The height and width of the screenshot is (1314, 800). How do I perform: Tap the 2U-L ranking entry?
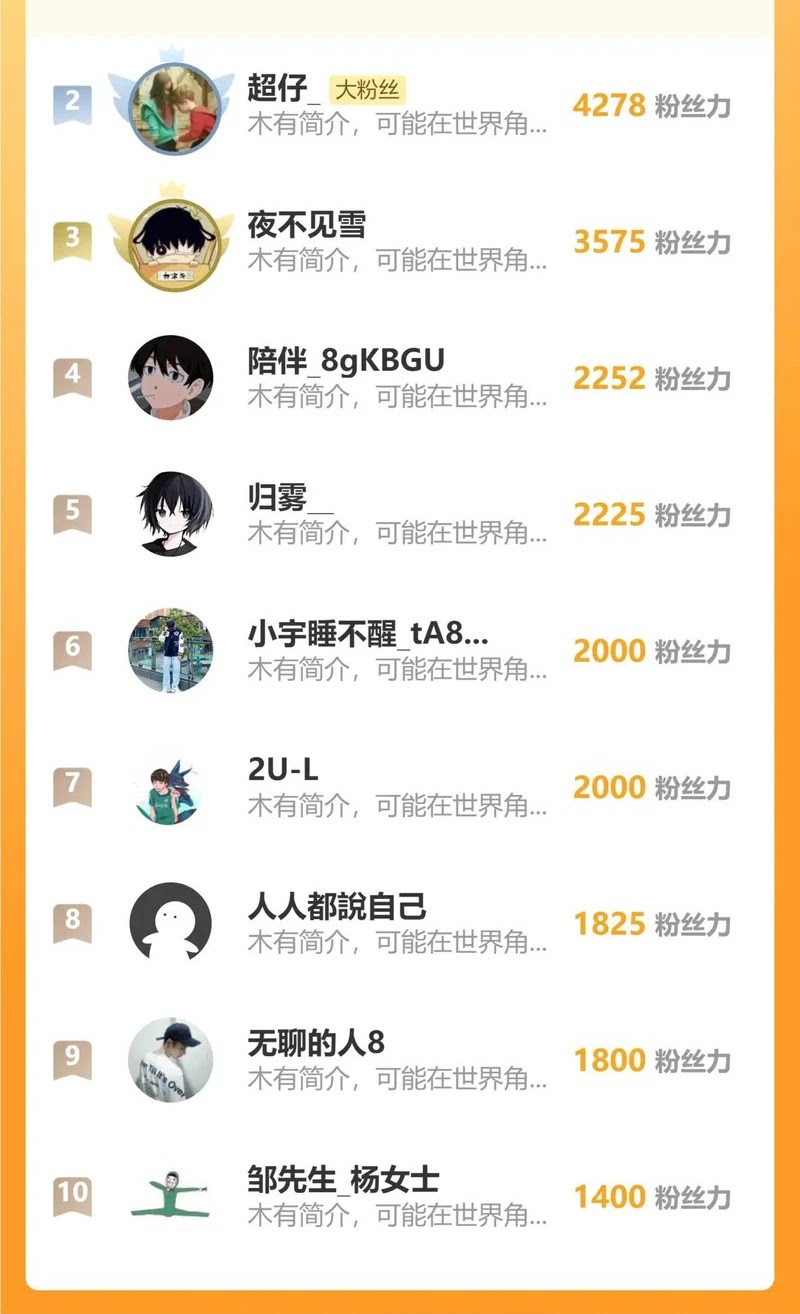pos(283,771)
